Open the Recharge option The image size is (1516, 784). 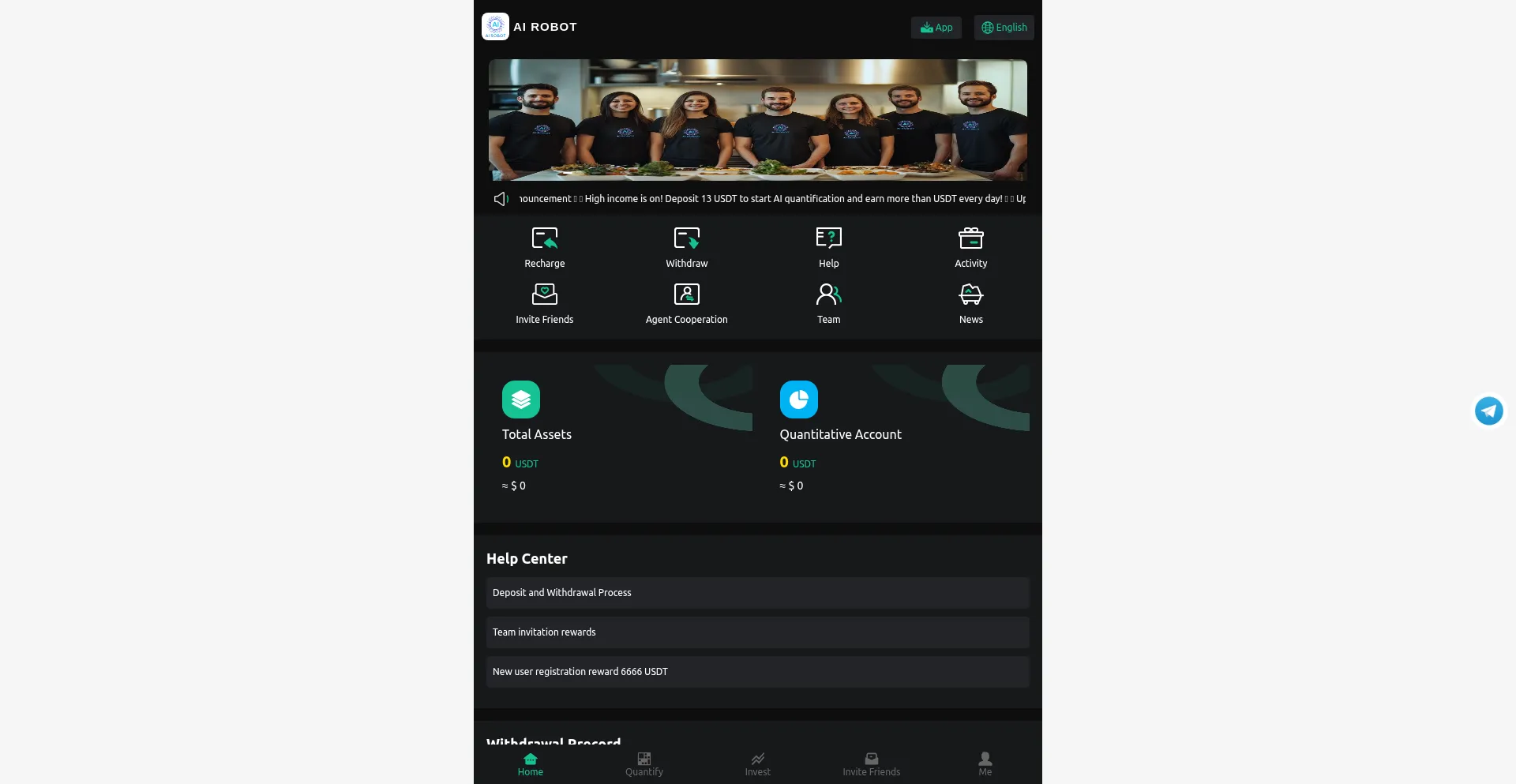tap(545, 247)
